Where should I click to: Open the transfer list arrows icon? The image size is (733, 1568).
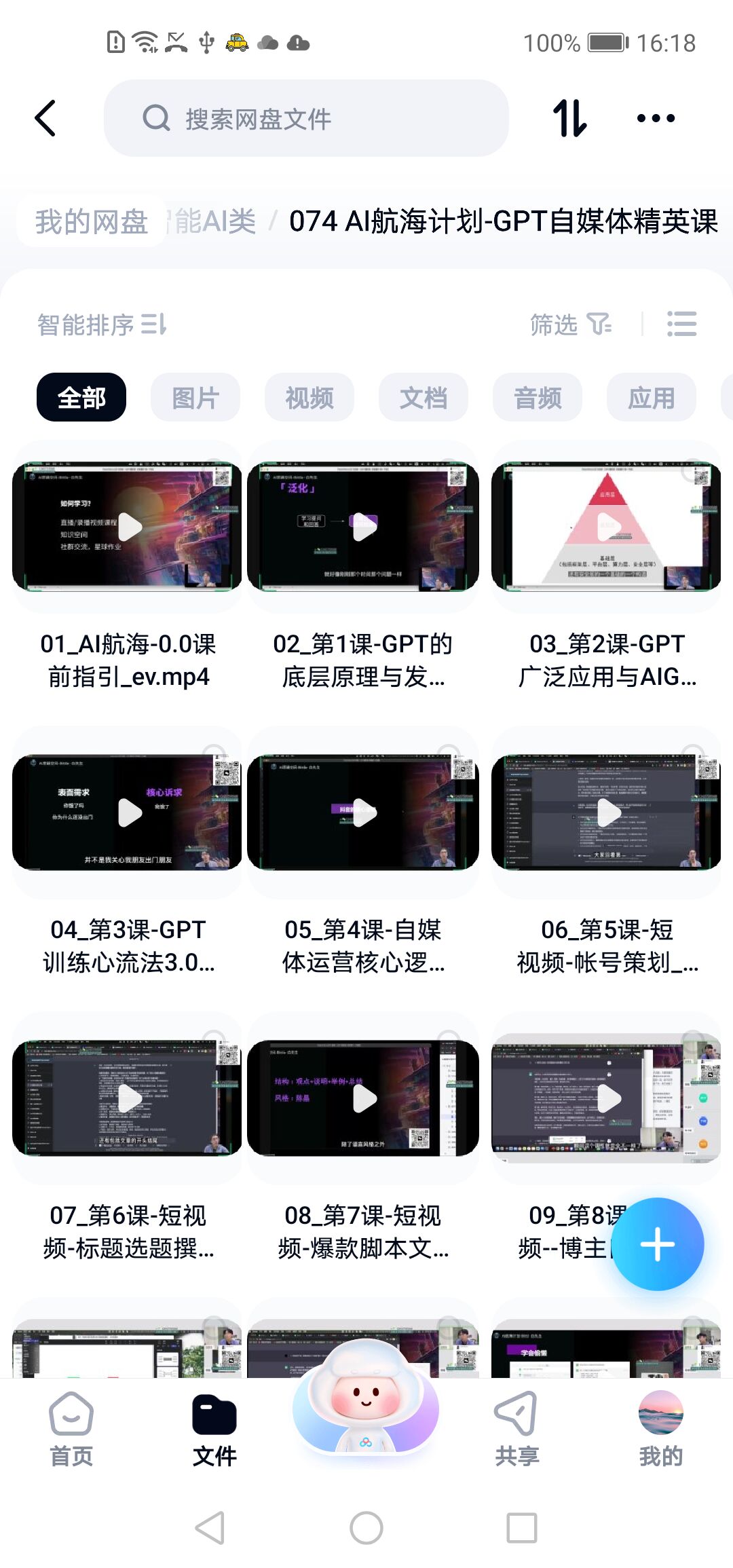569,118
